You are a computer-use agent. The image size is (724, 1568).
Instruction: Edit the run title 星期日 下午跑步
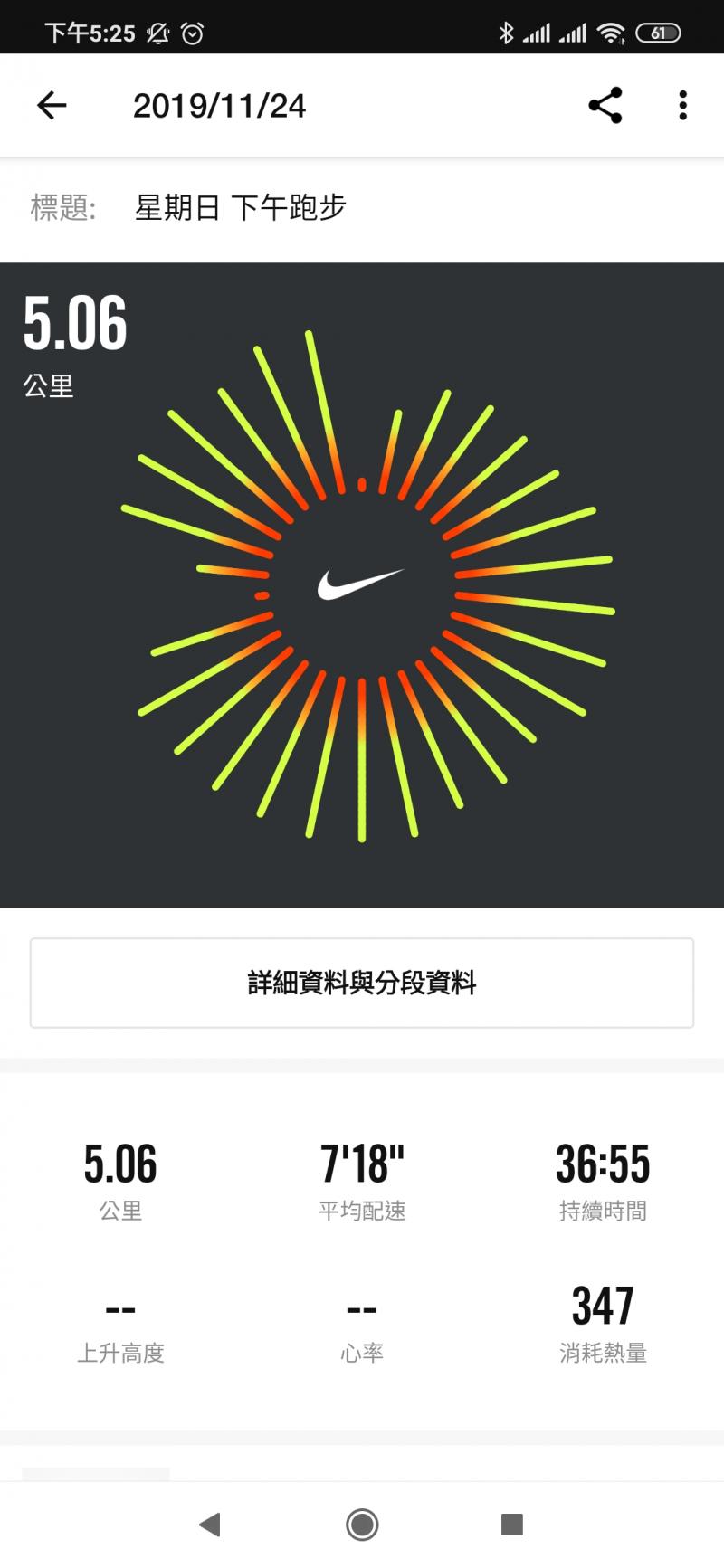(x=241, y=208)
